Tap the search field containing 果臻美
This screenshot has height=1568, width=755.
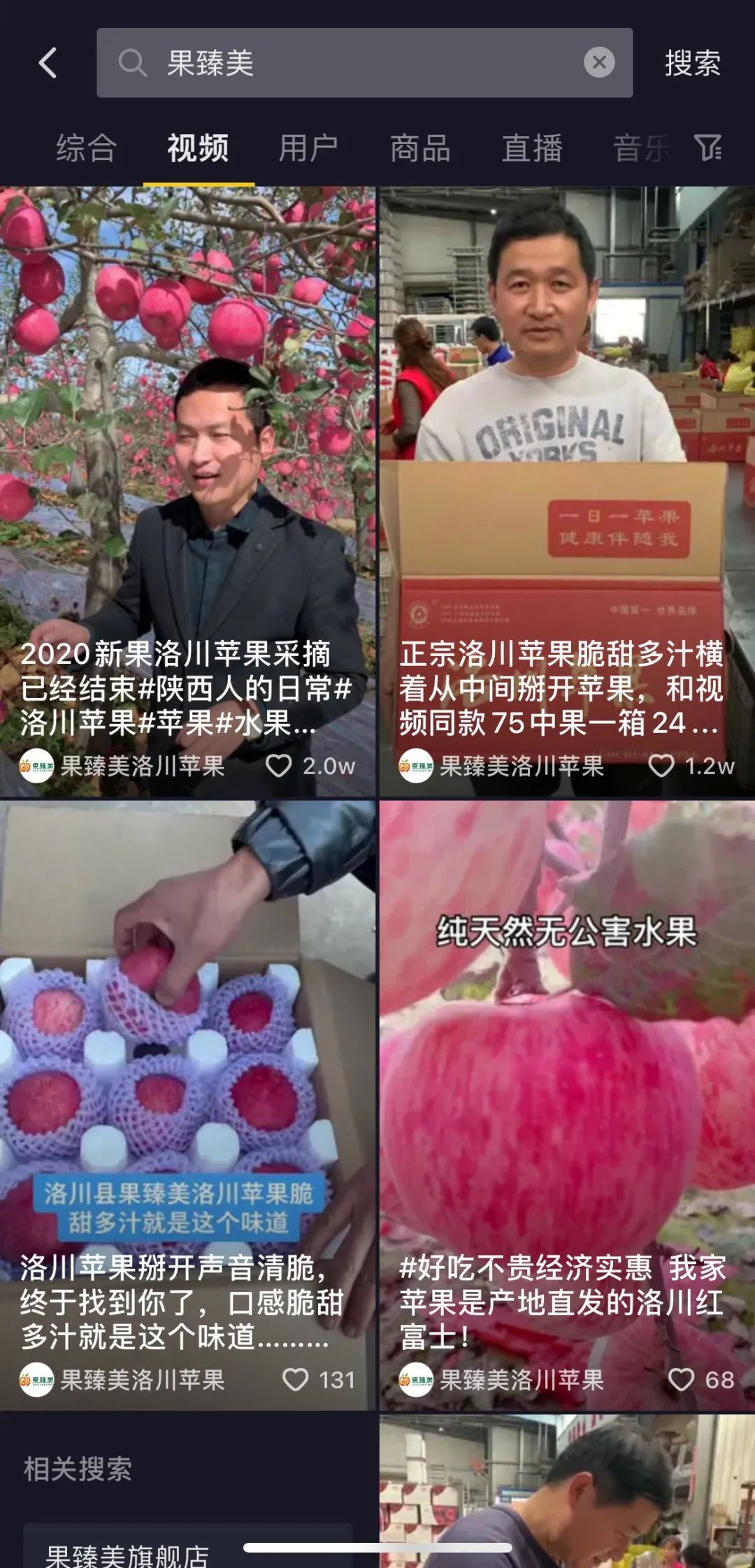pos(364,63)
